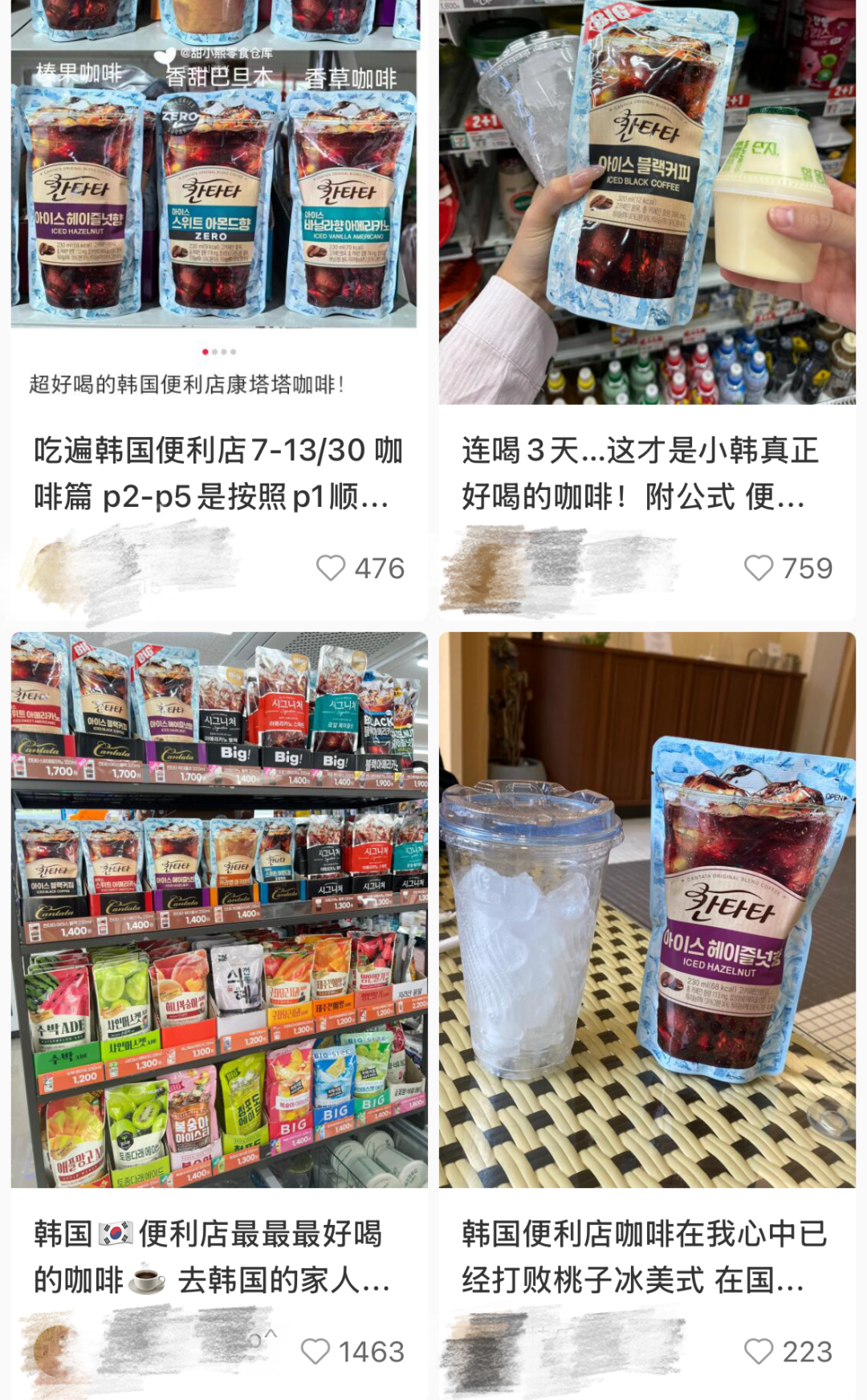Like the post with 759 likes
Image resolution: width=867 pixels, height=1400 pixels.
(759, 568)
